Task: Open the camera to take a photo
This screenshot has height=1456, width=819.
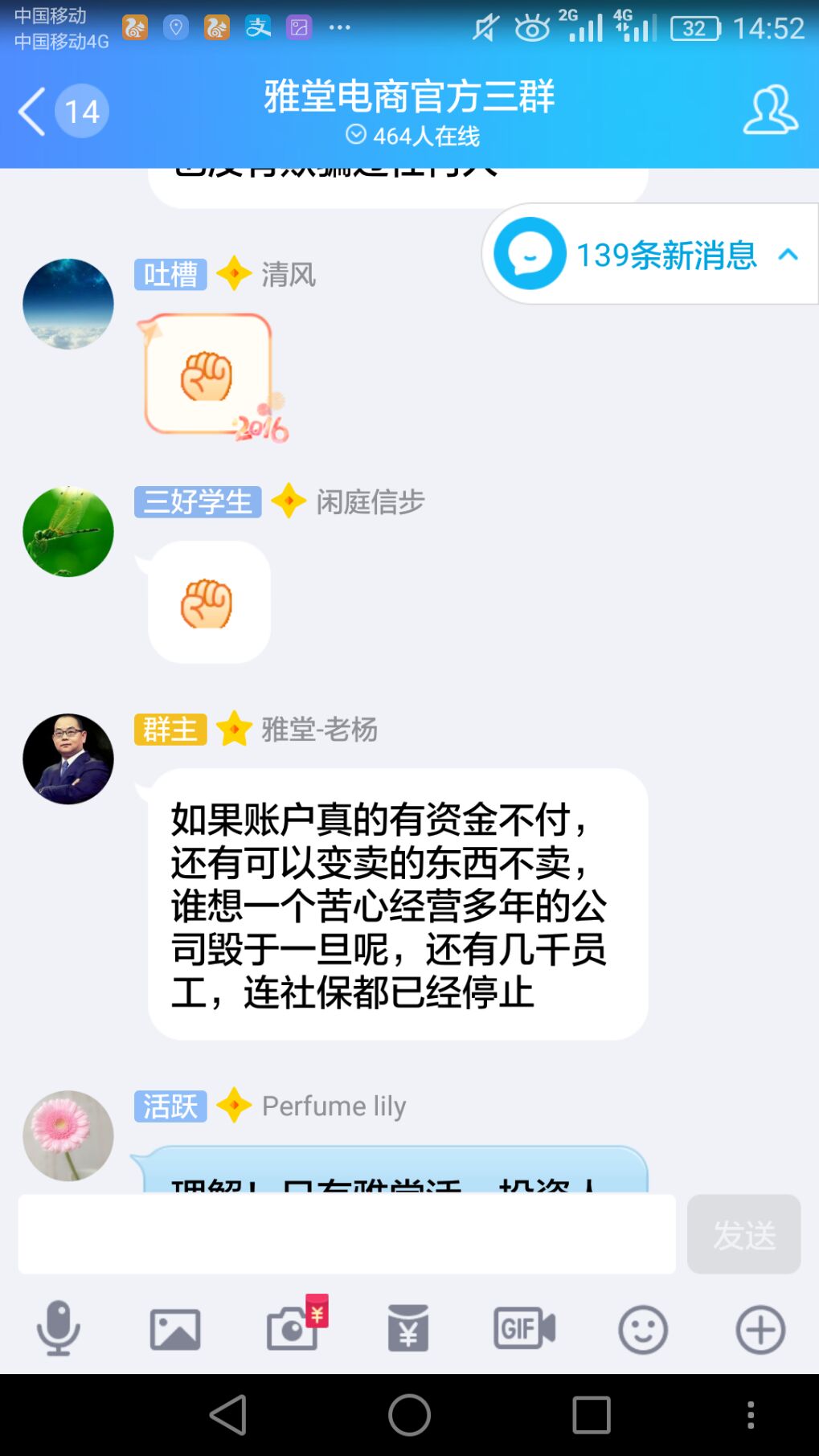Action: (293, 1329)
